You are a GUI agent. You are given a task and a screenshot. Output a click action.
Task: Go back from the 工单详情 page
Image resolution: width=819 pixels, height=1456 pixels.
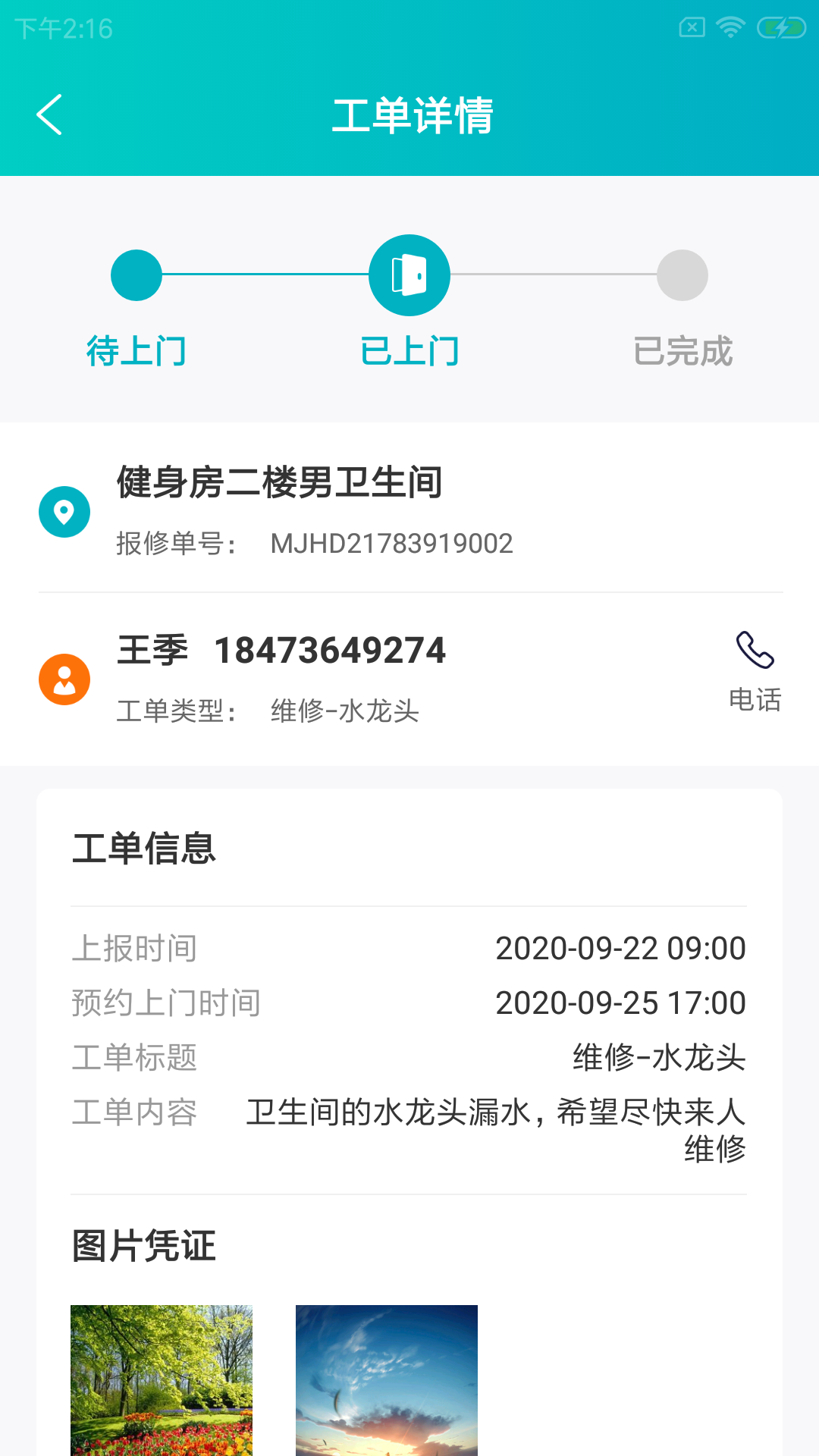pyautogui.click(x=50, y=115)
